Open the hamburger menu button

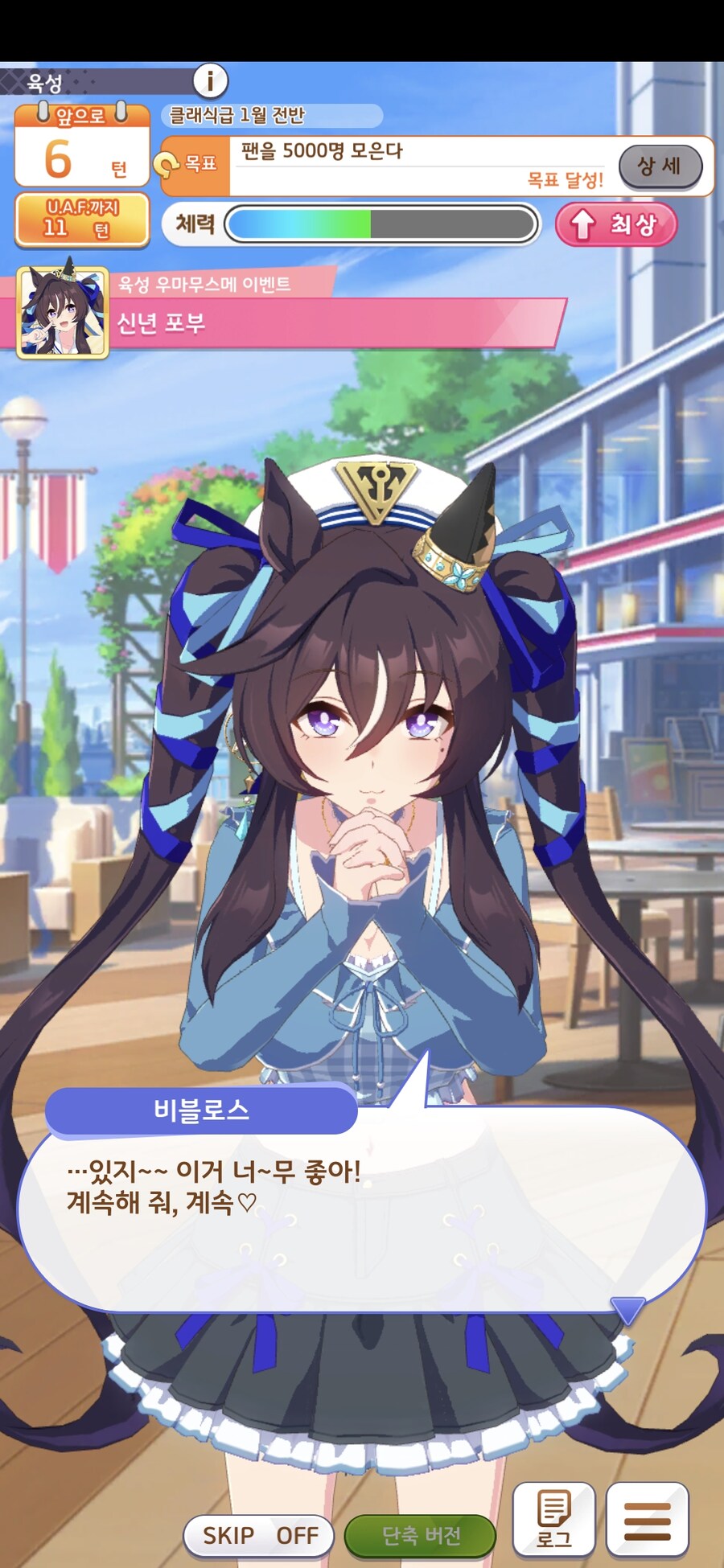coord(647,1517)
